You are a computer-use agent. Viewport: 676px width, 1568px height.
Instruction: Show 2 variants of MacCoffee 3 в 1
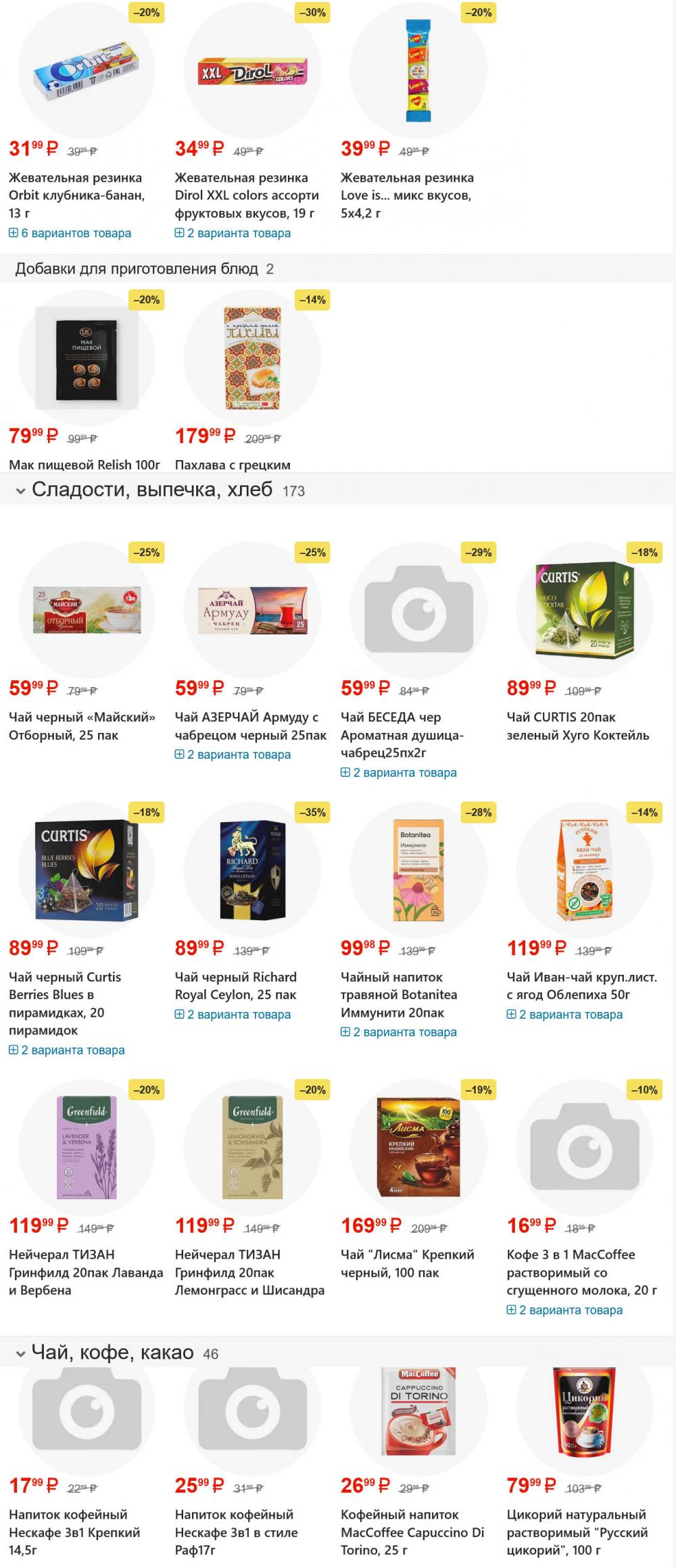[564, 1310]
